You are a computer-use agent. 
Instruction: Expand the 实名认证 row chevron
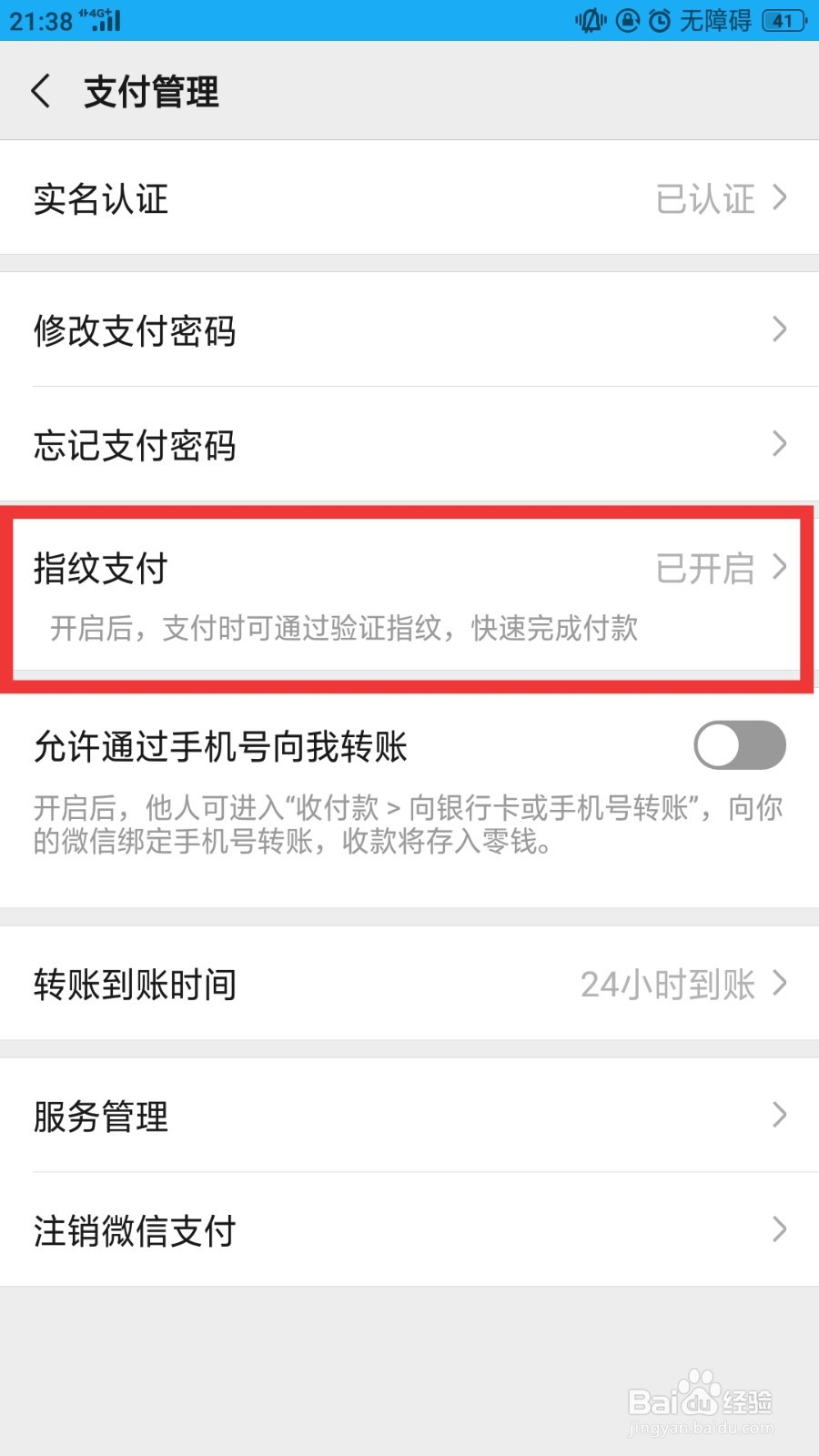[780, 198]
